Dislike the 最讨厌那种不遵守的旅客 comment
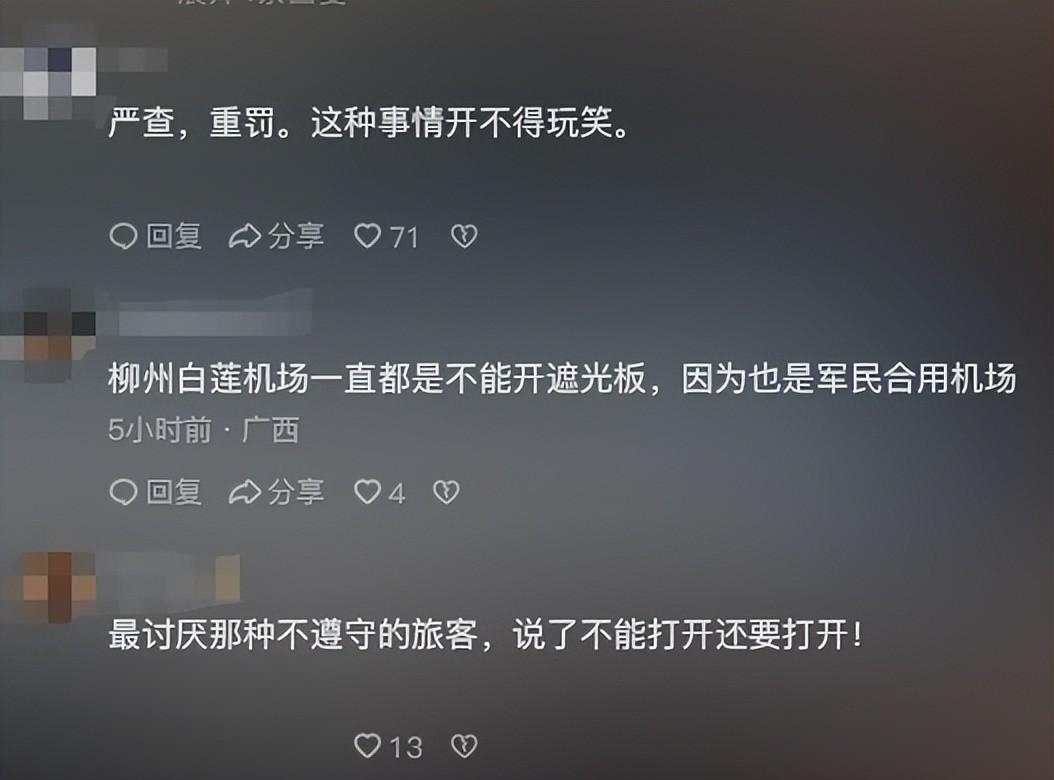This screenshot has height=780, width=1054. coord(464,746)
